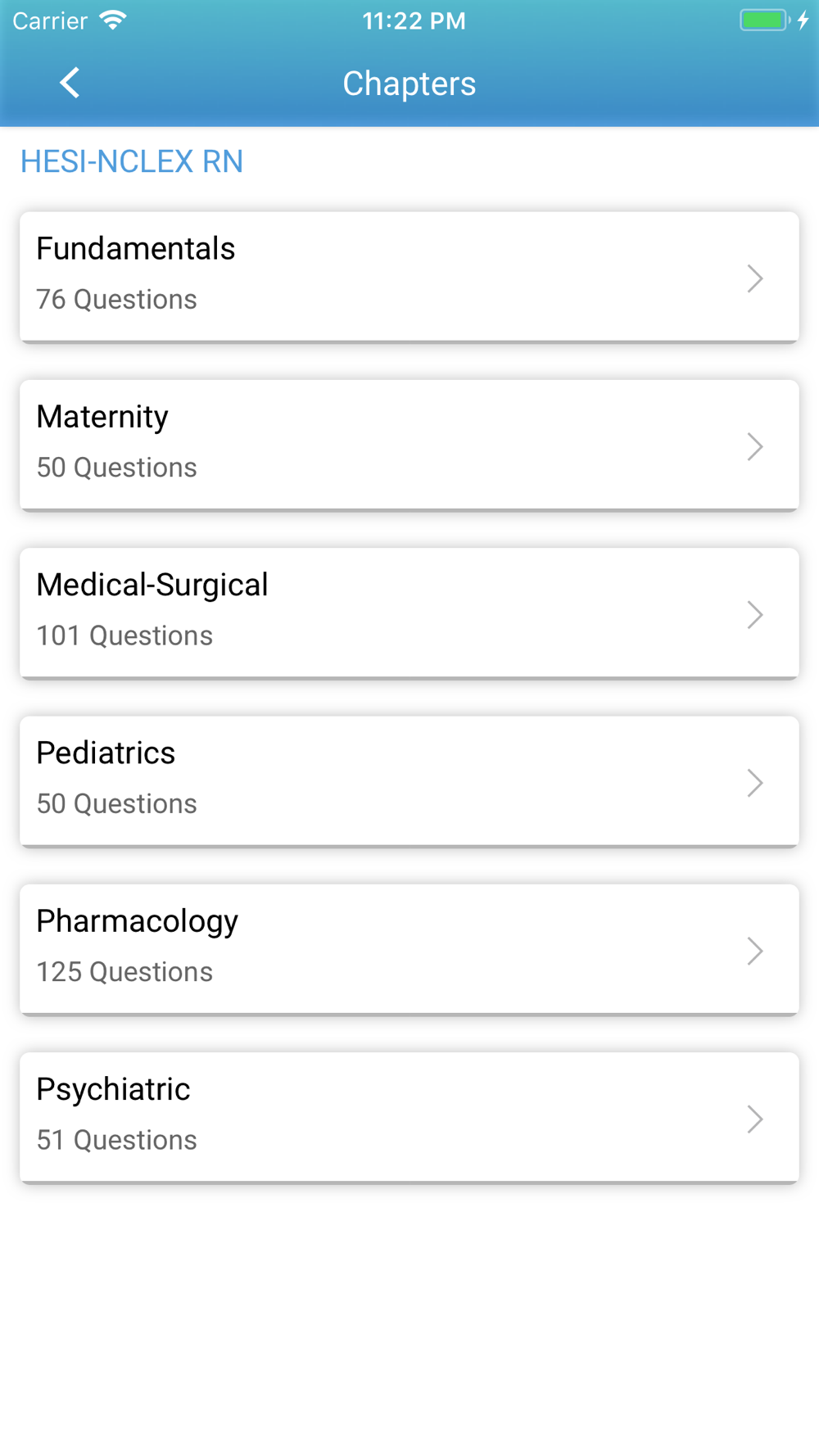Screen dimensions: 819x1456
Task: Open Medical-Surgical with 101 questions
Action: point(409,613)
